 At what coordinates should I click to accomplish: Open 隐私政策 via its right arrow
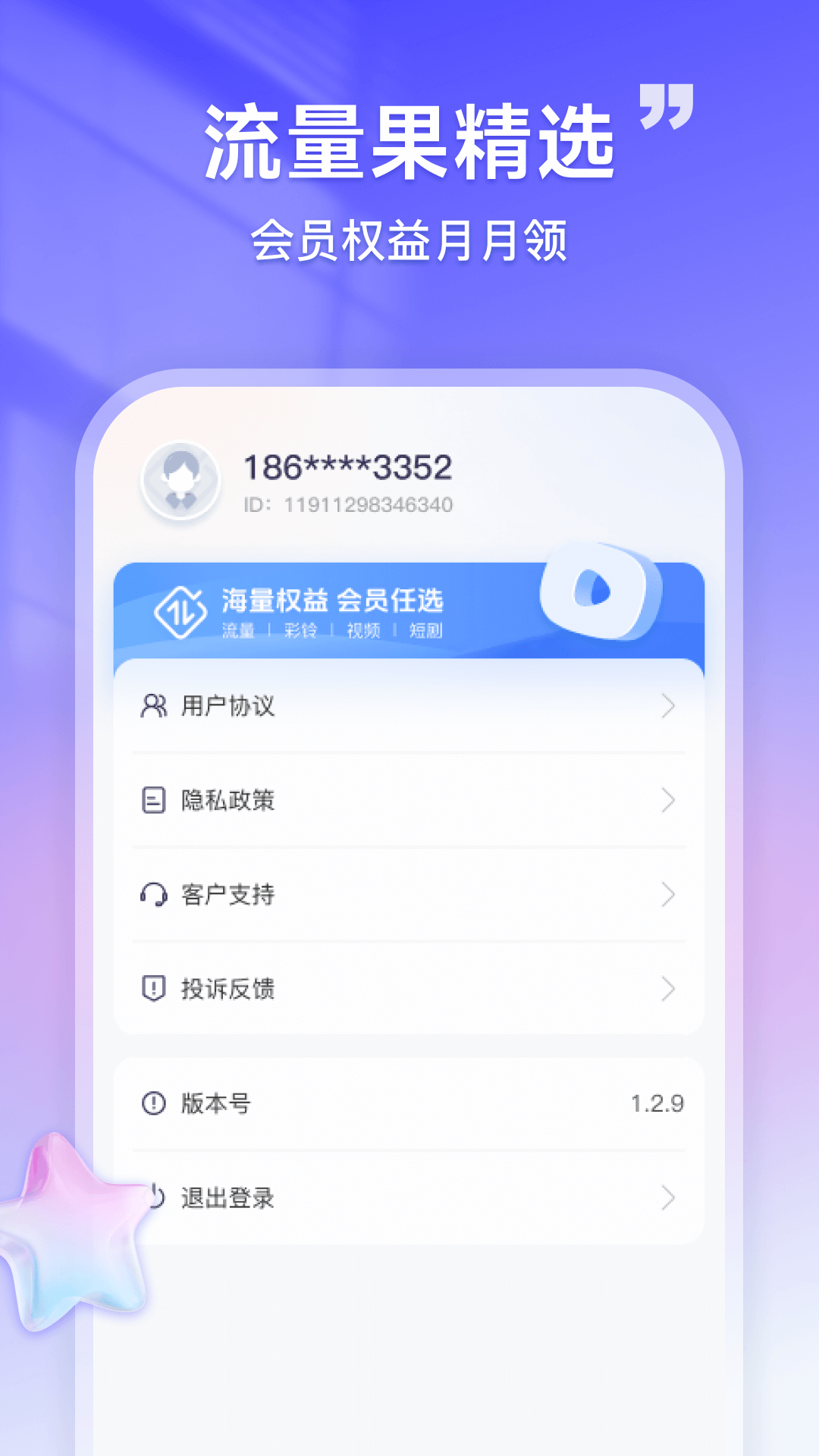669,800
